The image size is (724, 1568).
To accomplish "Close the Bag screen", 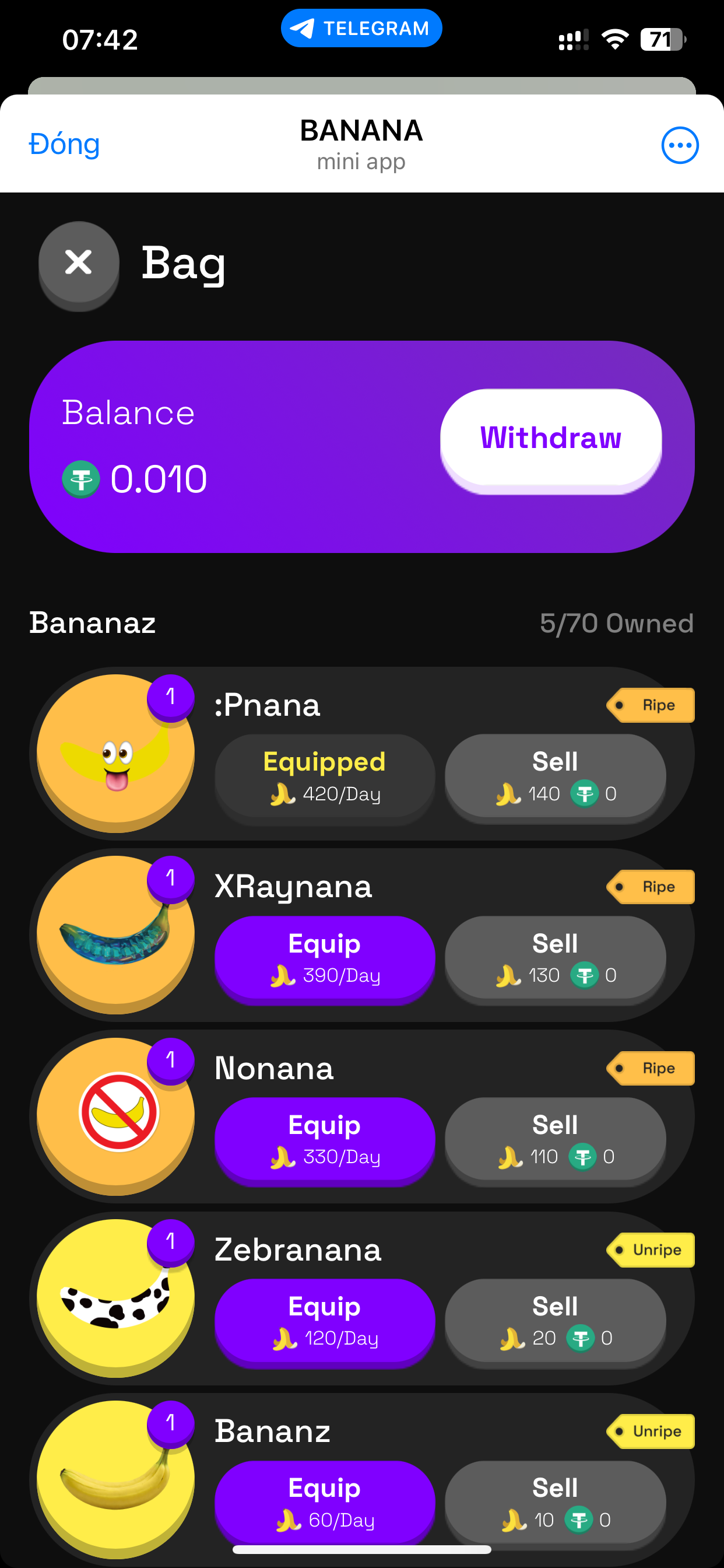I will click(x=79, y=263).
